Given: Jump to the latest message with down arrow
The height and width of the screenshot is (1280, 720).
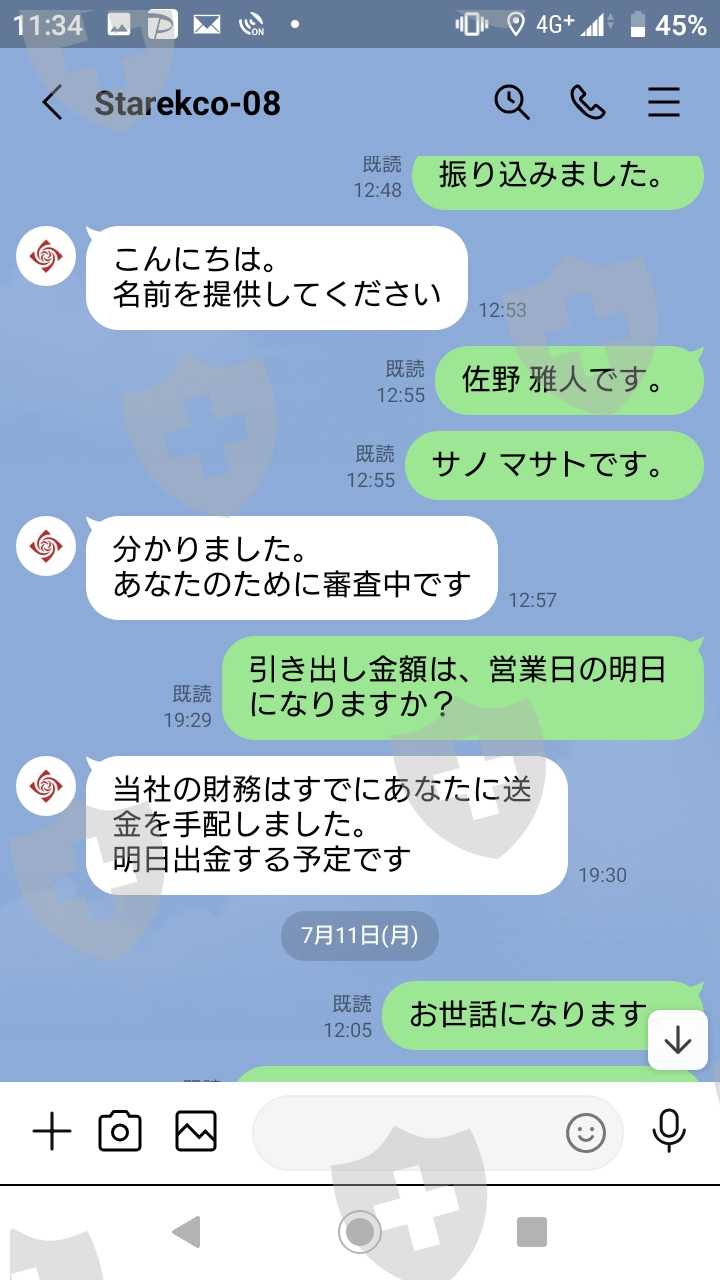Looking at the screenshot, I should coord(678,1041).
